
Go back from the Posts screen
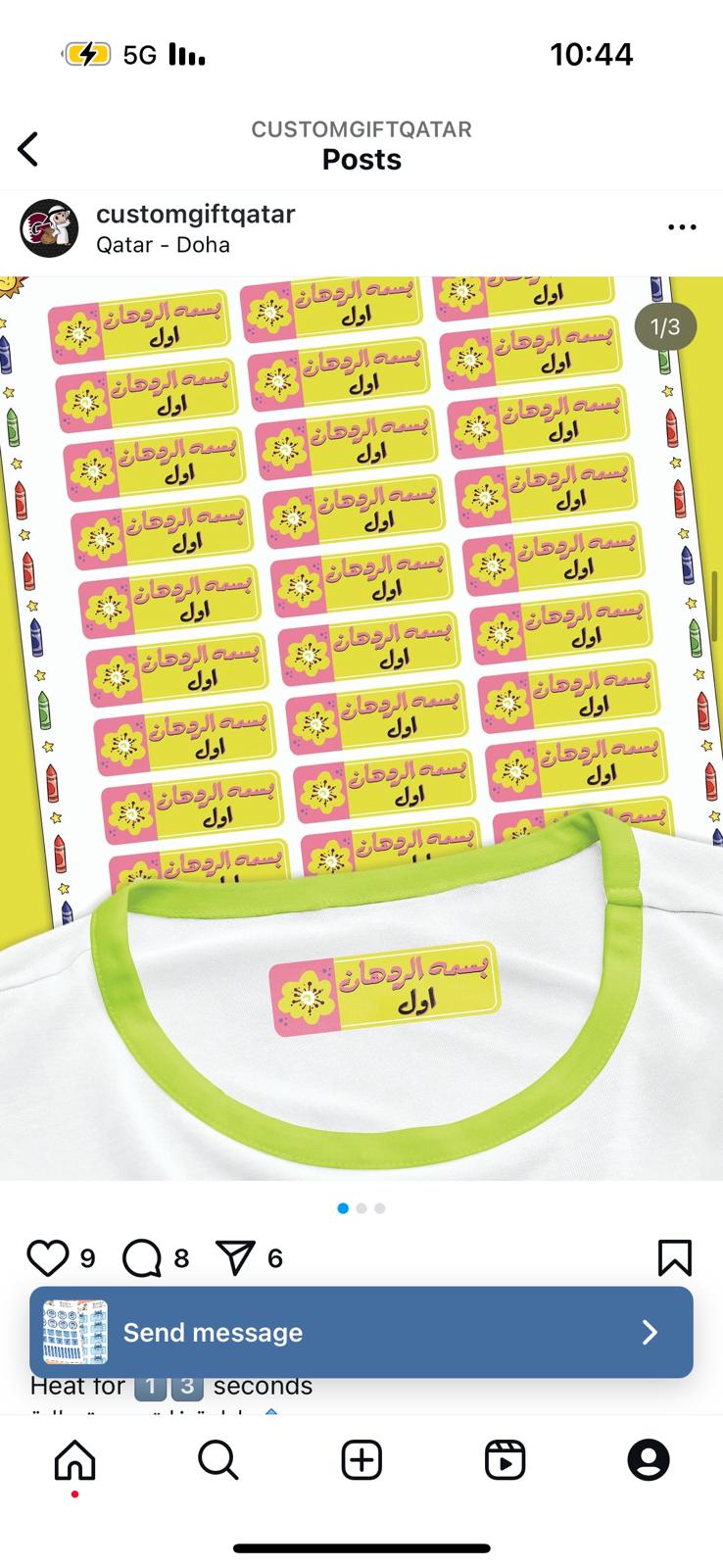point(28,150)
